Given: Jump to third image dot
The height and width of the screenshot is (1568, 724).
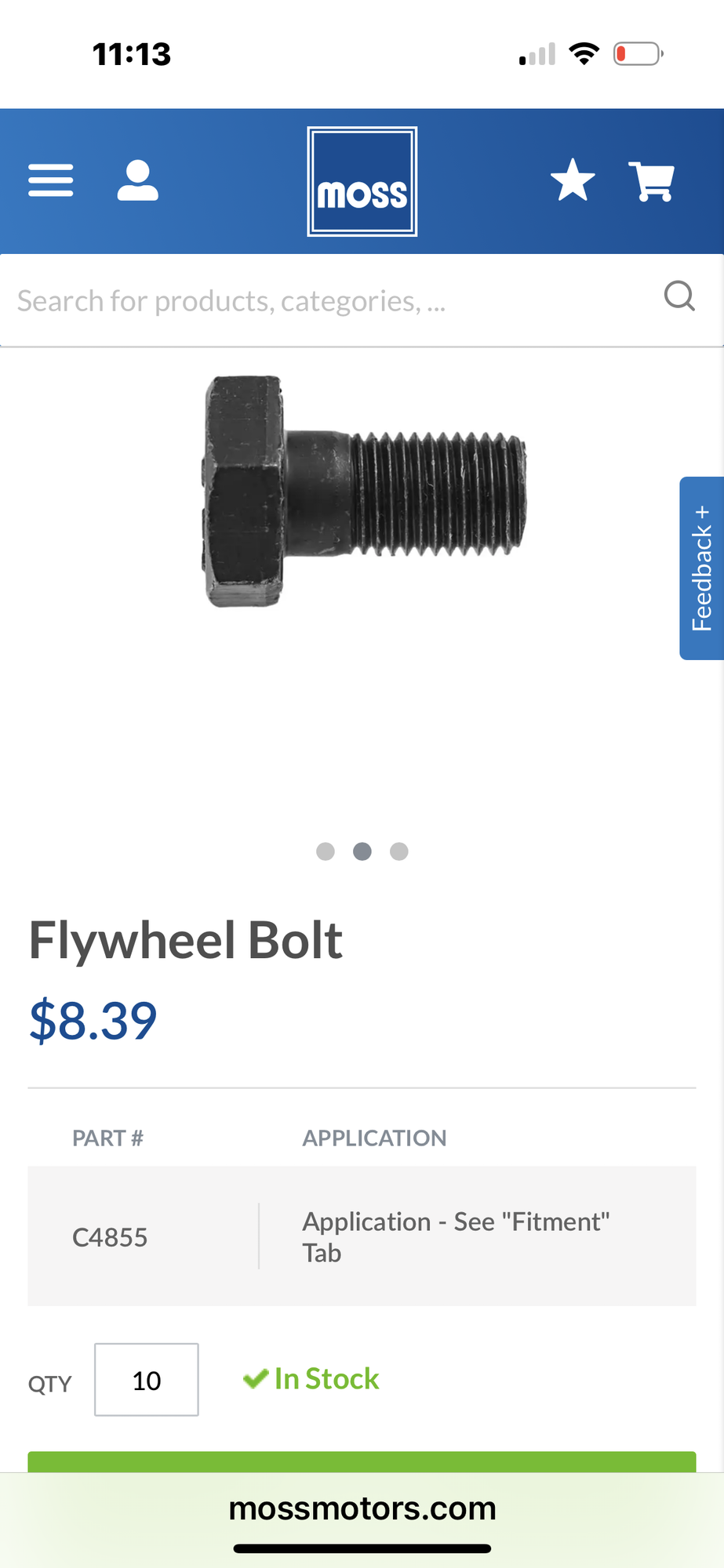Looking at the screenshot, I should point(399,851).
